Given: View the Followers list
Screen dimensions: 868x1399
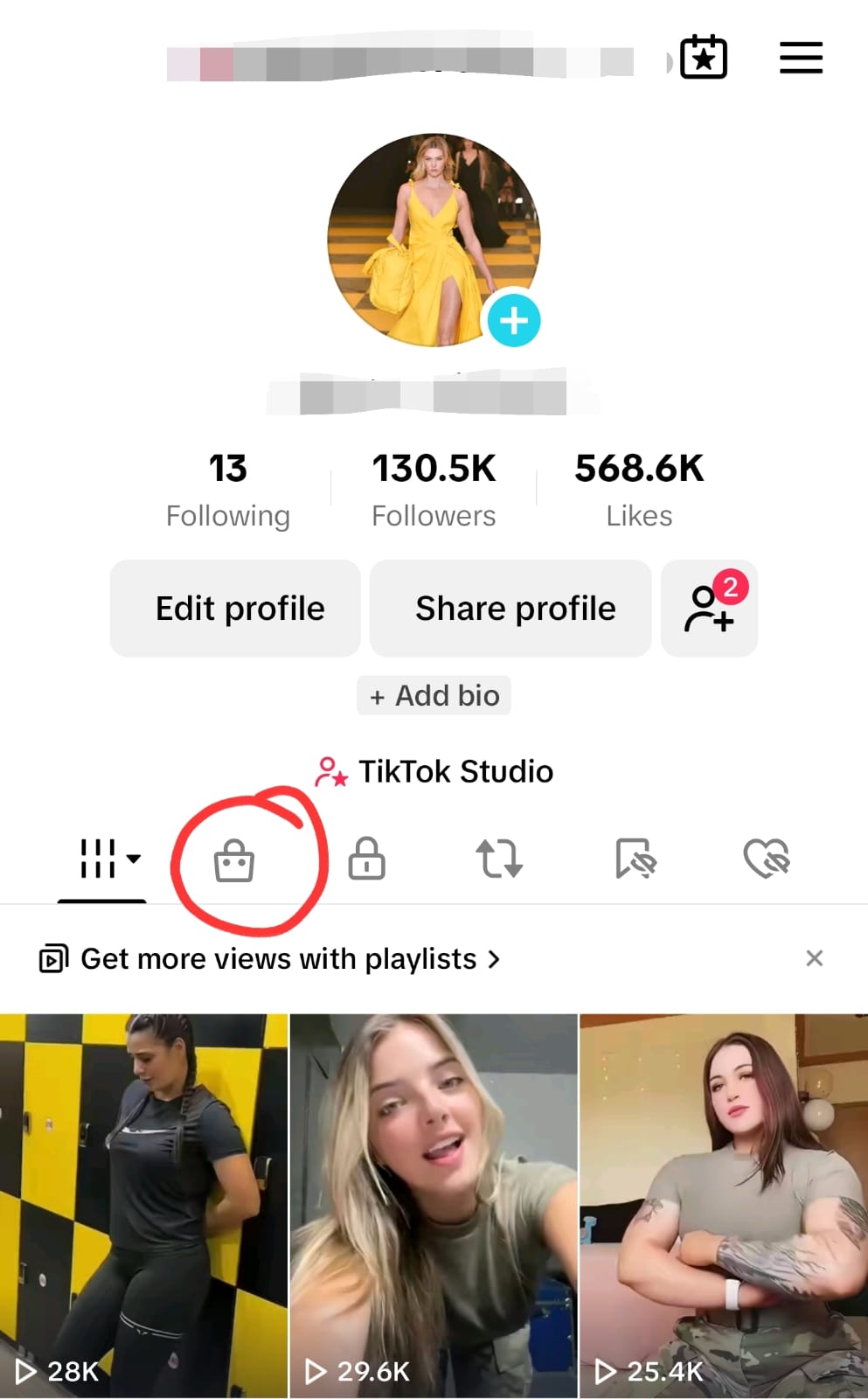Looking at the screenshot, I should [434, 491].
